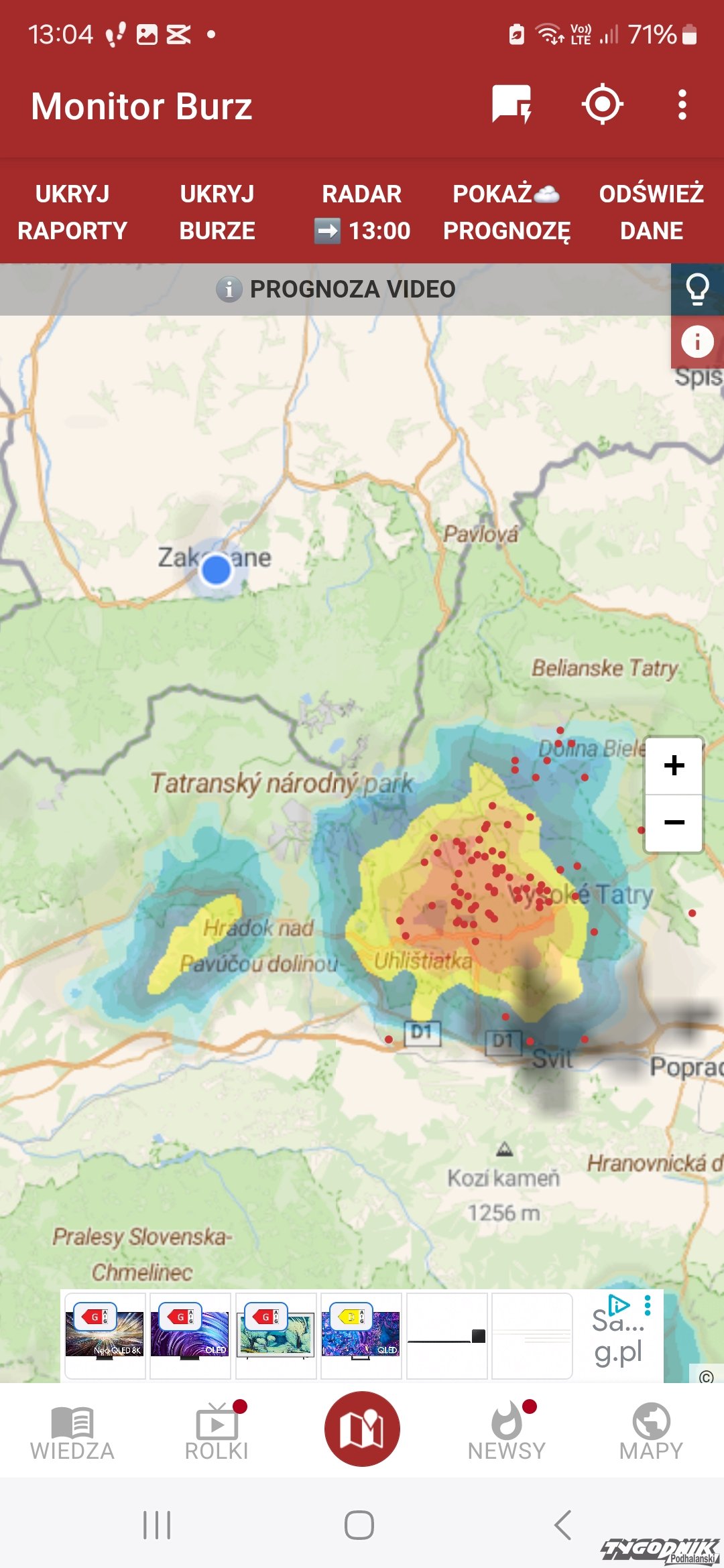Show forecast via Pokaż Prognozę

coord(507,212)
